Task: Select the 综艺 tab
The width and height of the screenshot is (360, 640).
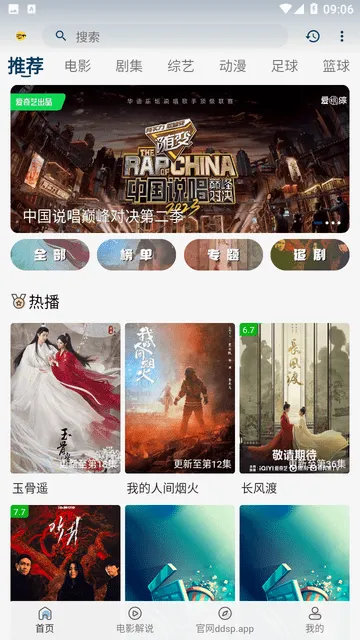Action: 181,66
